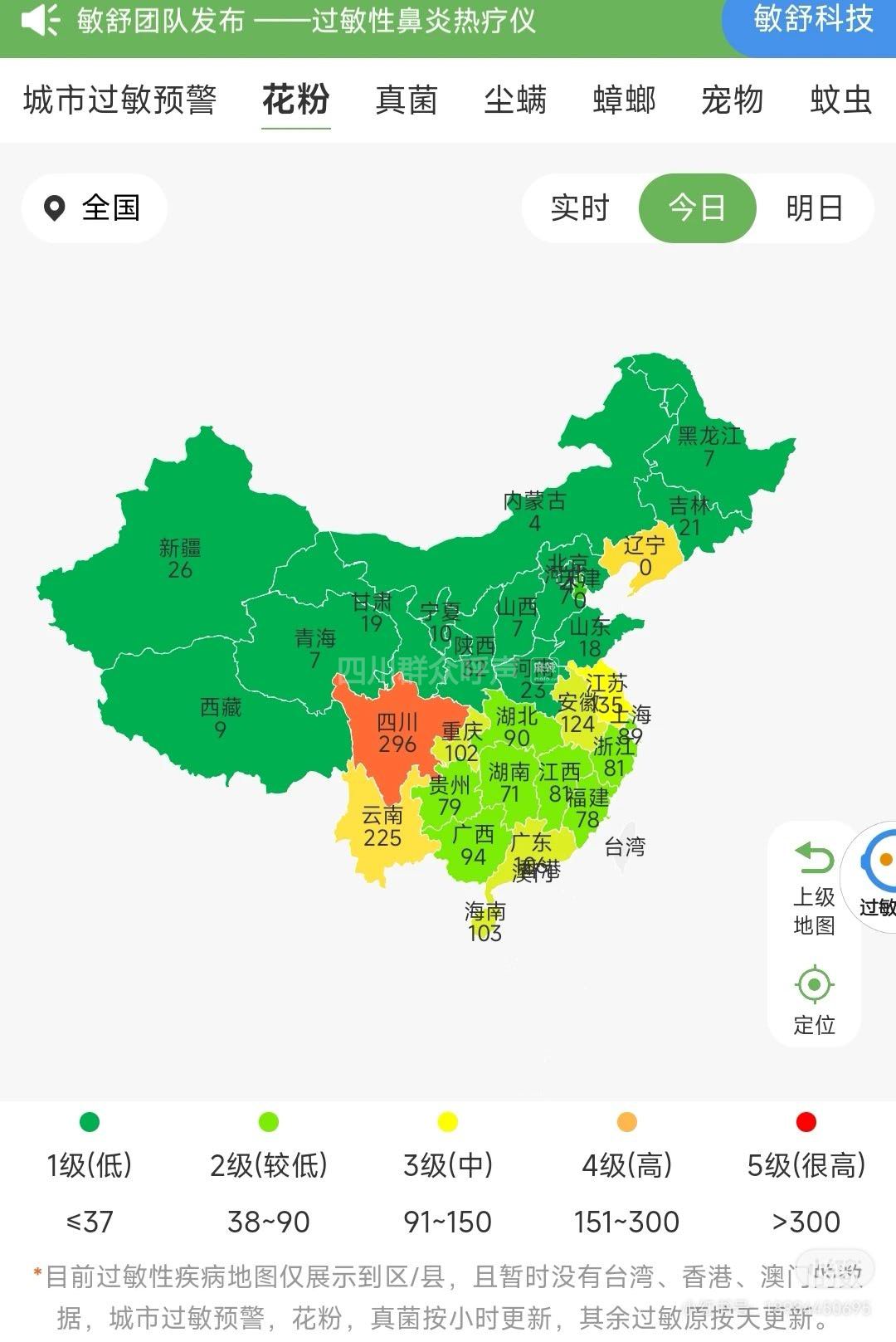Select the 花粉 tab

point(296,100)
